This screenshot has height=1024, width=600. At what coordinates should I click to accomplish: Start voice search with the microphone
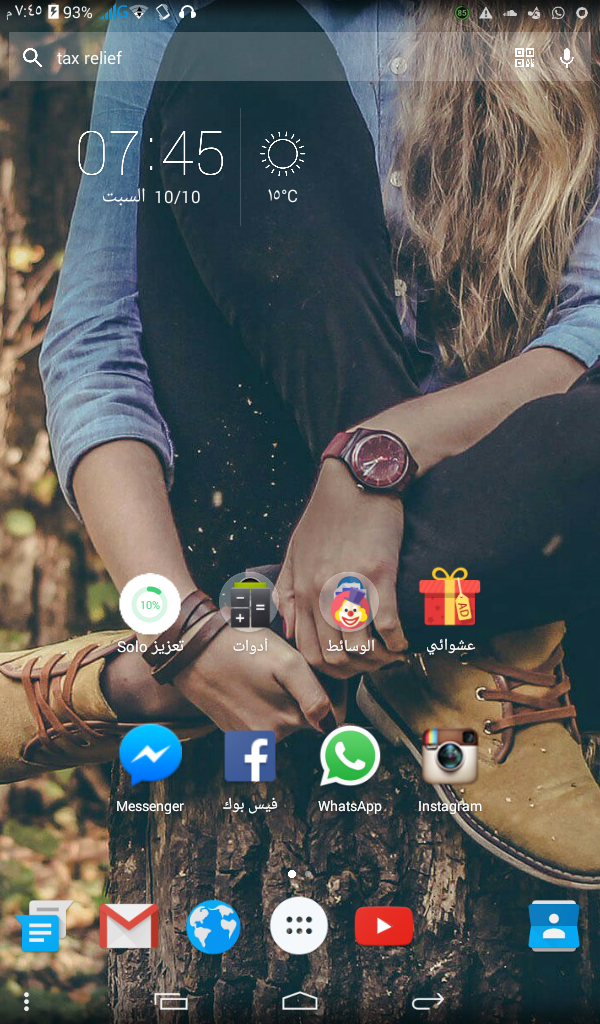(x=567, y=57)
